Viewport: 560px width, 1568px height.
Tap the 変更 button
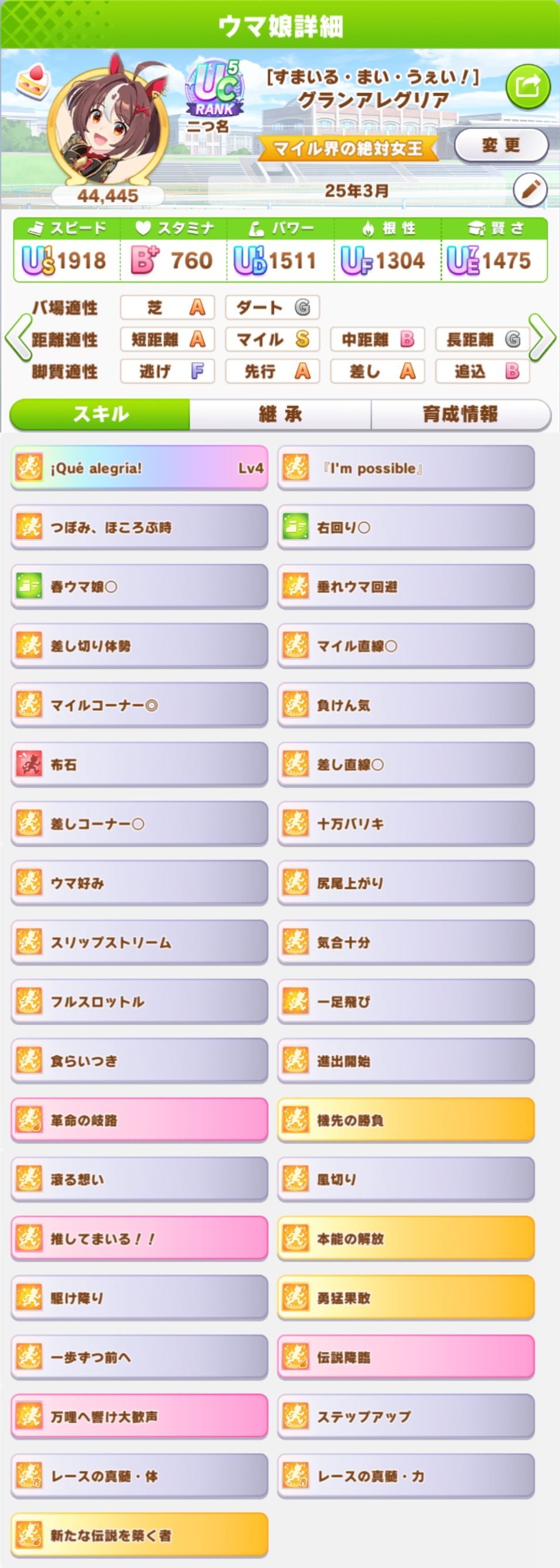(501, 146)
